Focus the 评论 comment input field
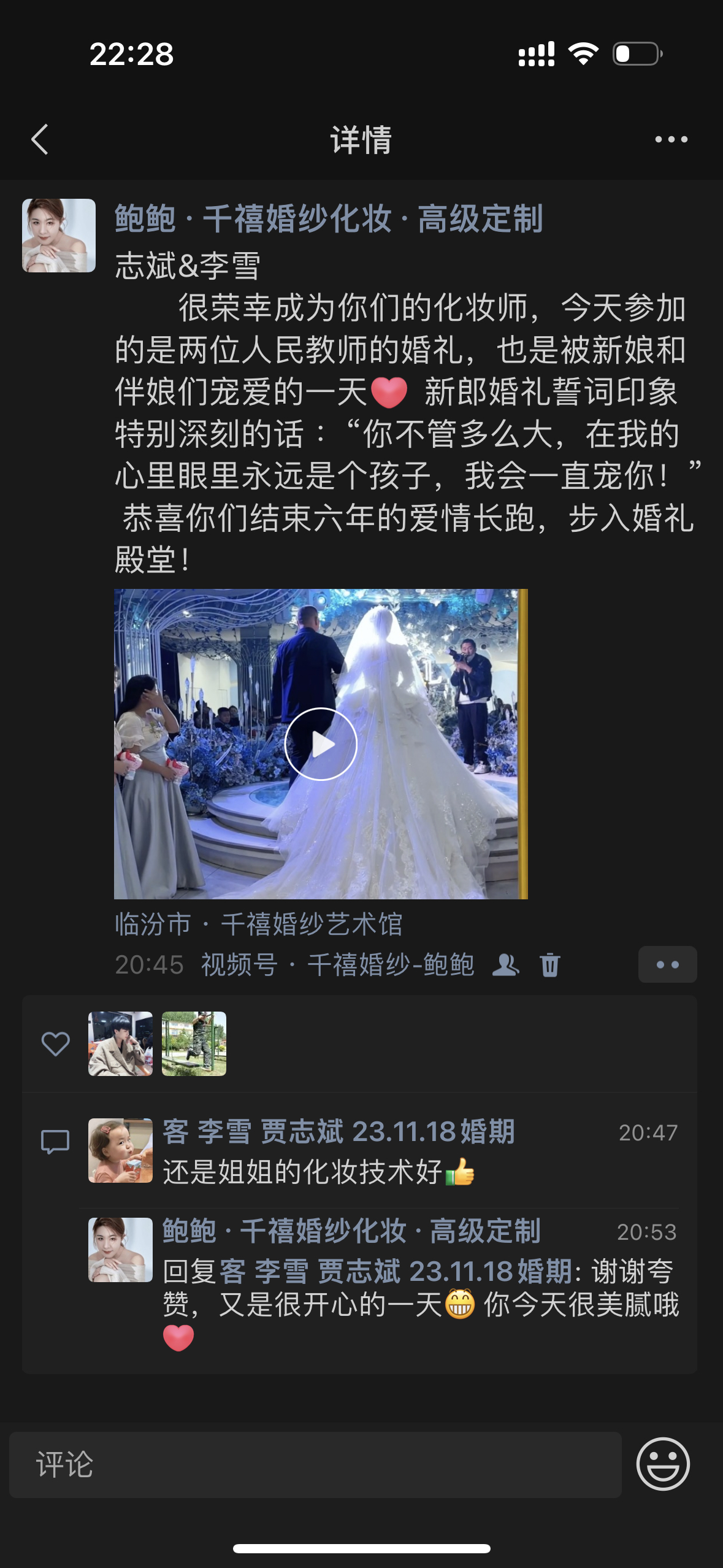The height and width of the screenshot is (1568, 723). [315, 1465]
